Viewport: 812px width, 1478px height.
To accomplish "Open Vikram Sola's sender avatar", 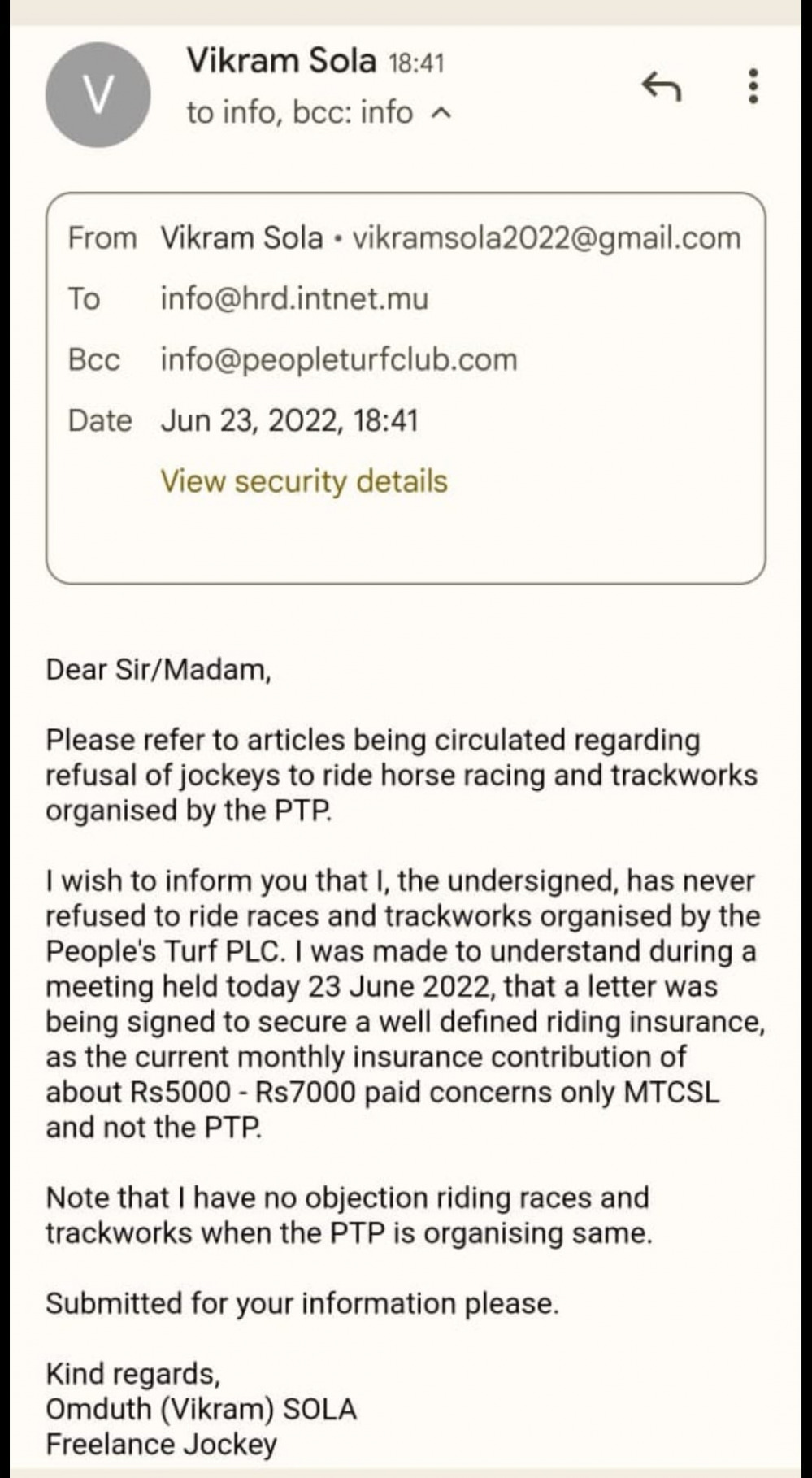I will [x=98, y=95].
